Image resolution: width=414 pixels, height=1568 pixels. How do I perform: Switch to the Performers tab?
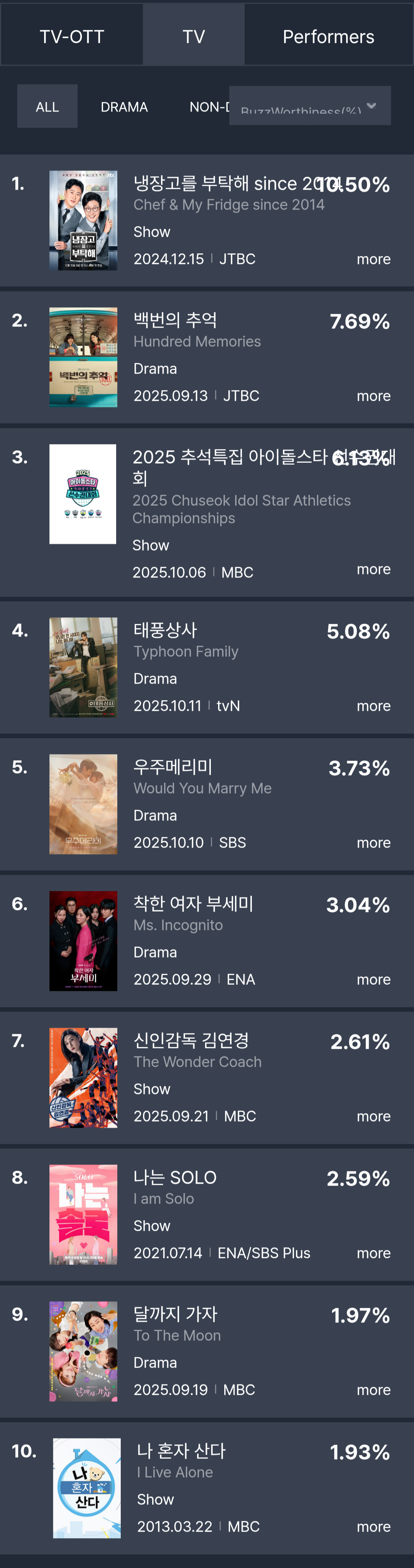pyautogui.click(x=328, y=36)
